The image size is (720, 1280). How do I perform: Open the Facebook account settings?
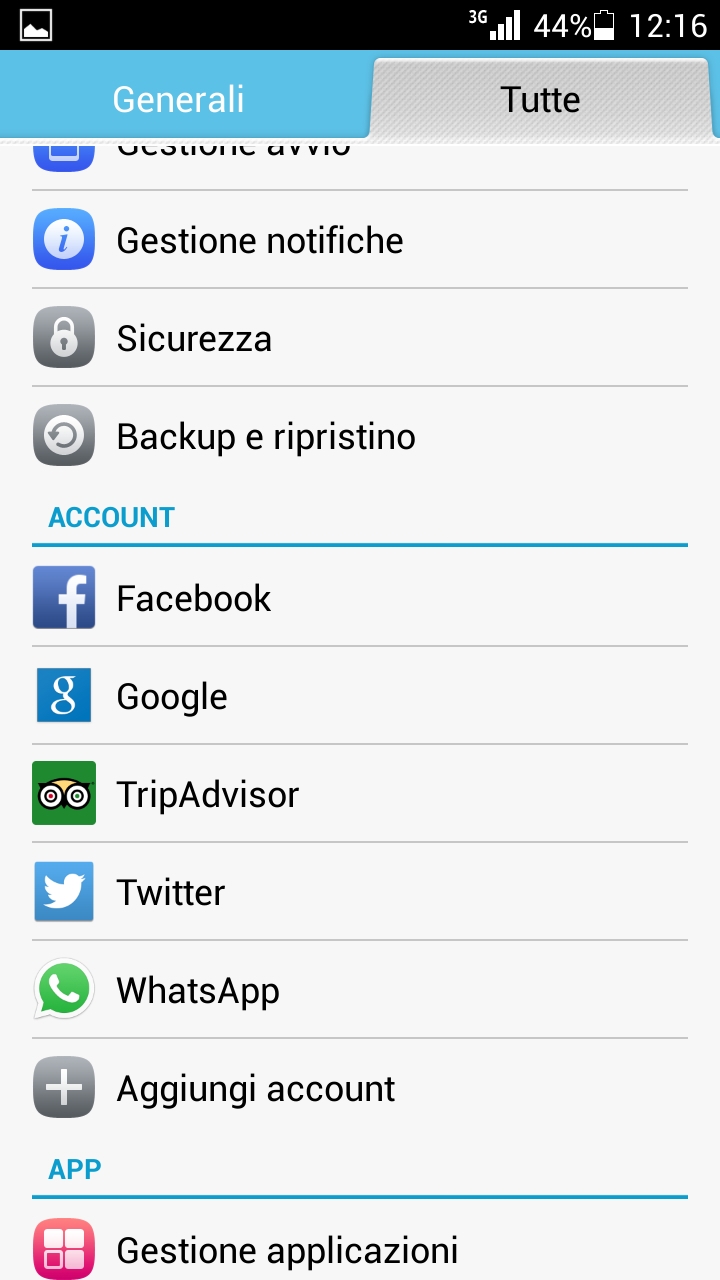coord(360,598)
